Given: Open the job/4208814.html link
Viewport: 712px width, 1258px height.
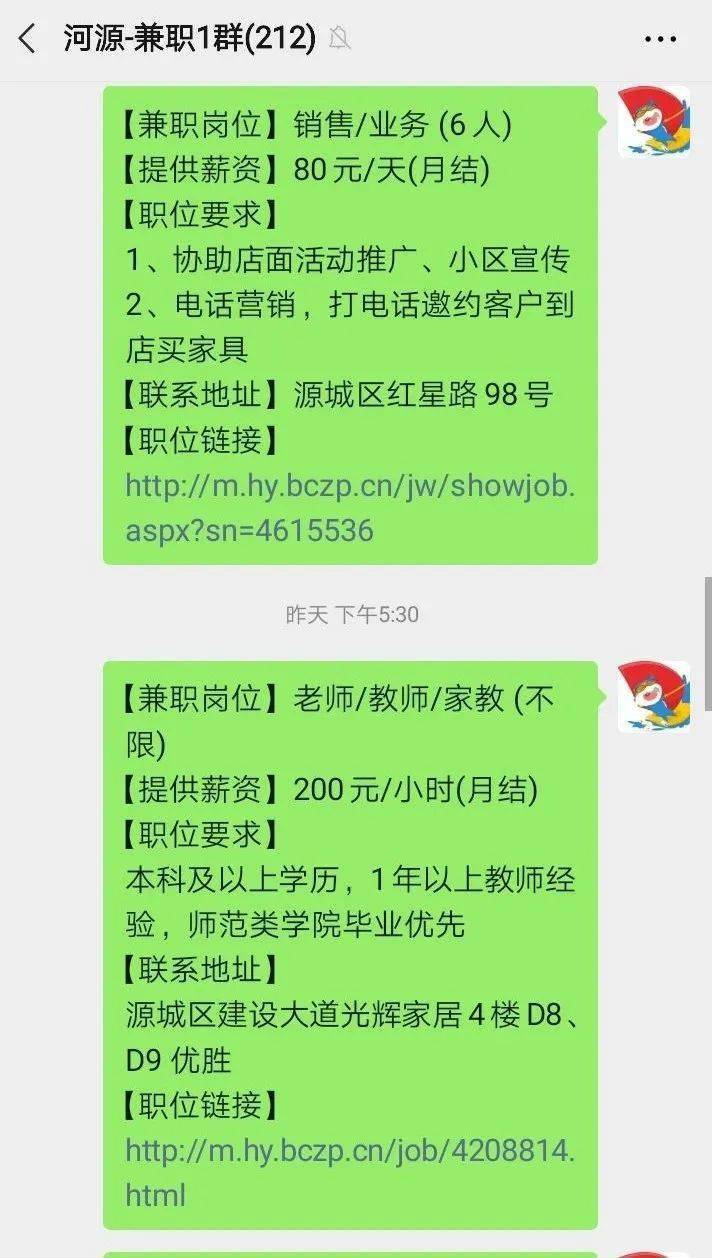Looking at the screenshot, I should click(349, 1171).
